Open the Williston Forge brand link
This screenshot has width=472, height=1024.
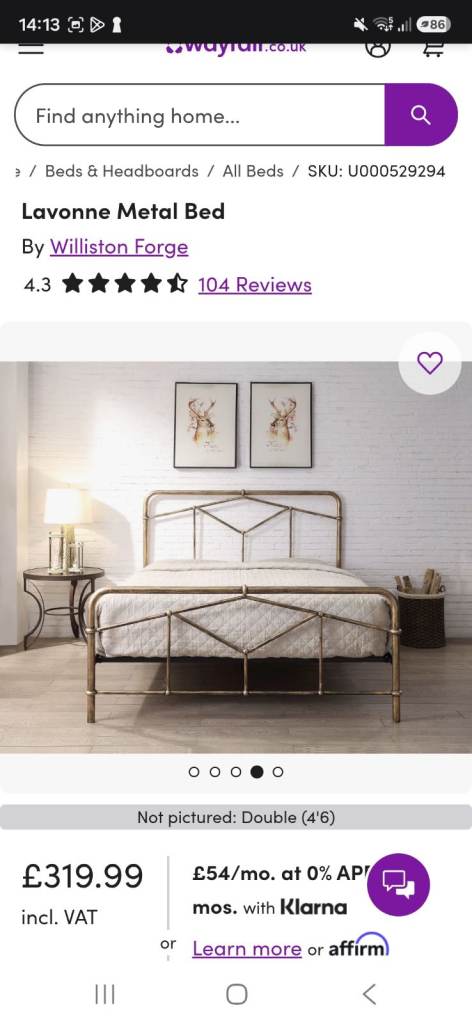click(119, 247)
